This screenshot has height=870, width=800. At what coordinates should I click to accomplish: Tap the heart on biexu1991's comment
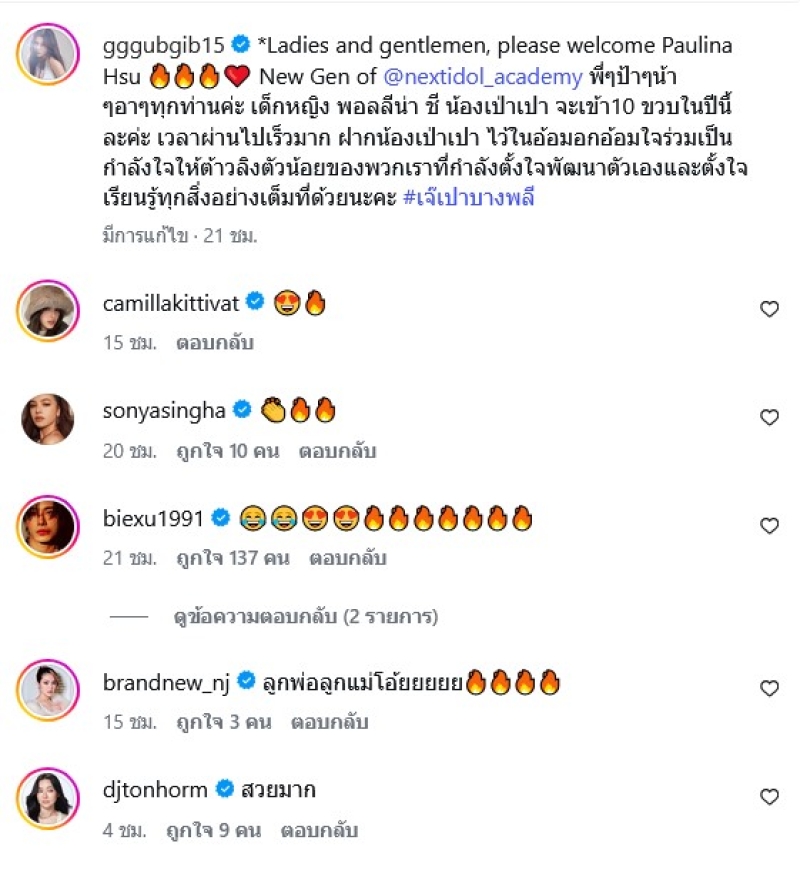(769, 526)
